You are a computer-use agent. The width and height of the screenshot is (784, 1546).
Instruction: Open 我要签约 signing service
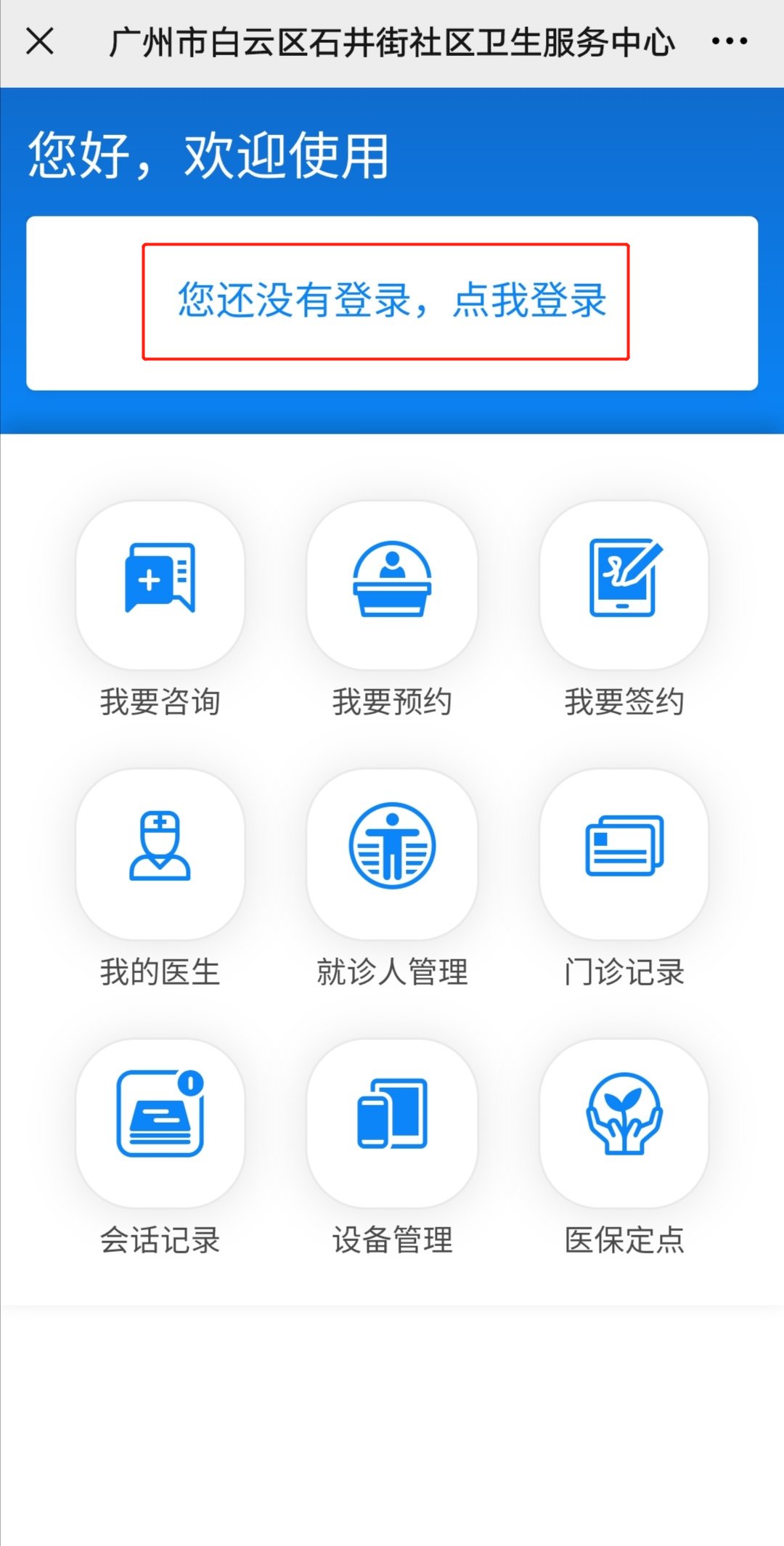(624, 585)
